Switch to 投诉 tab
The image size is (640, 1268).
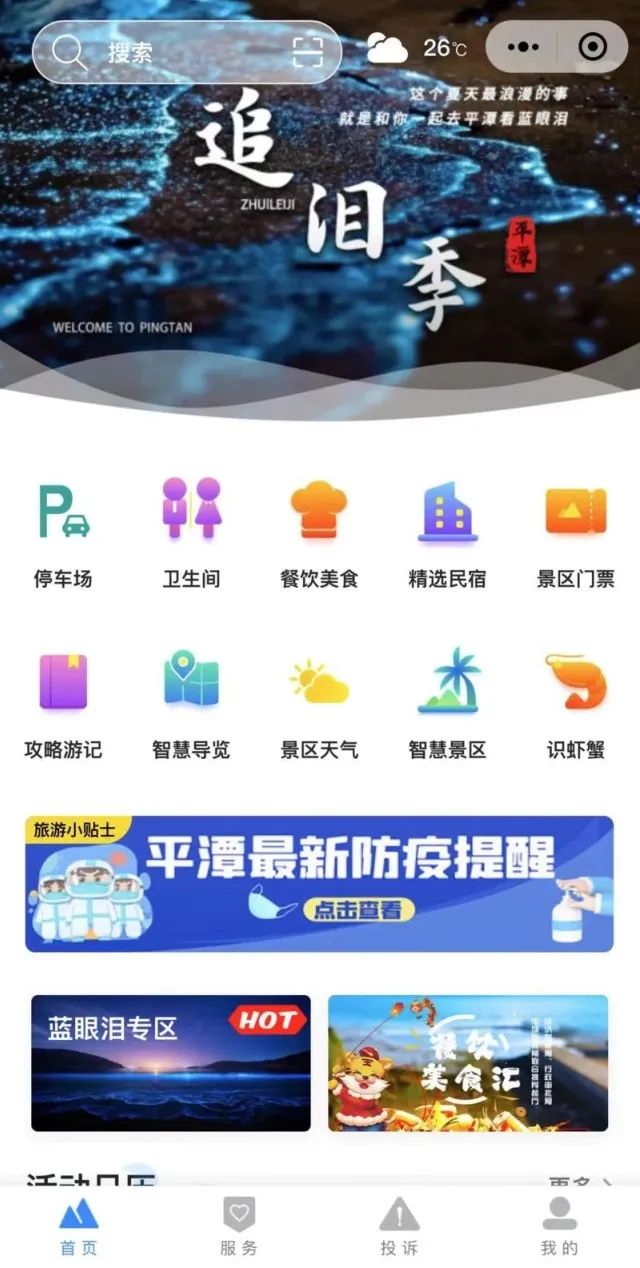tap(399, 1227)
